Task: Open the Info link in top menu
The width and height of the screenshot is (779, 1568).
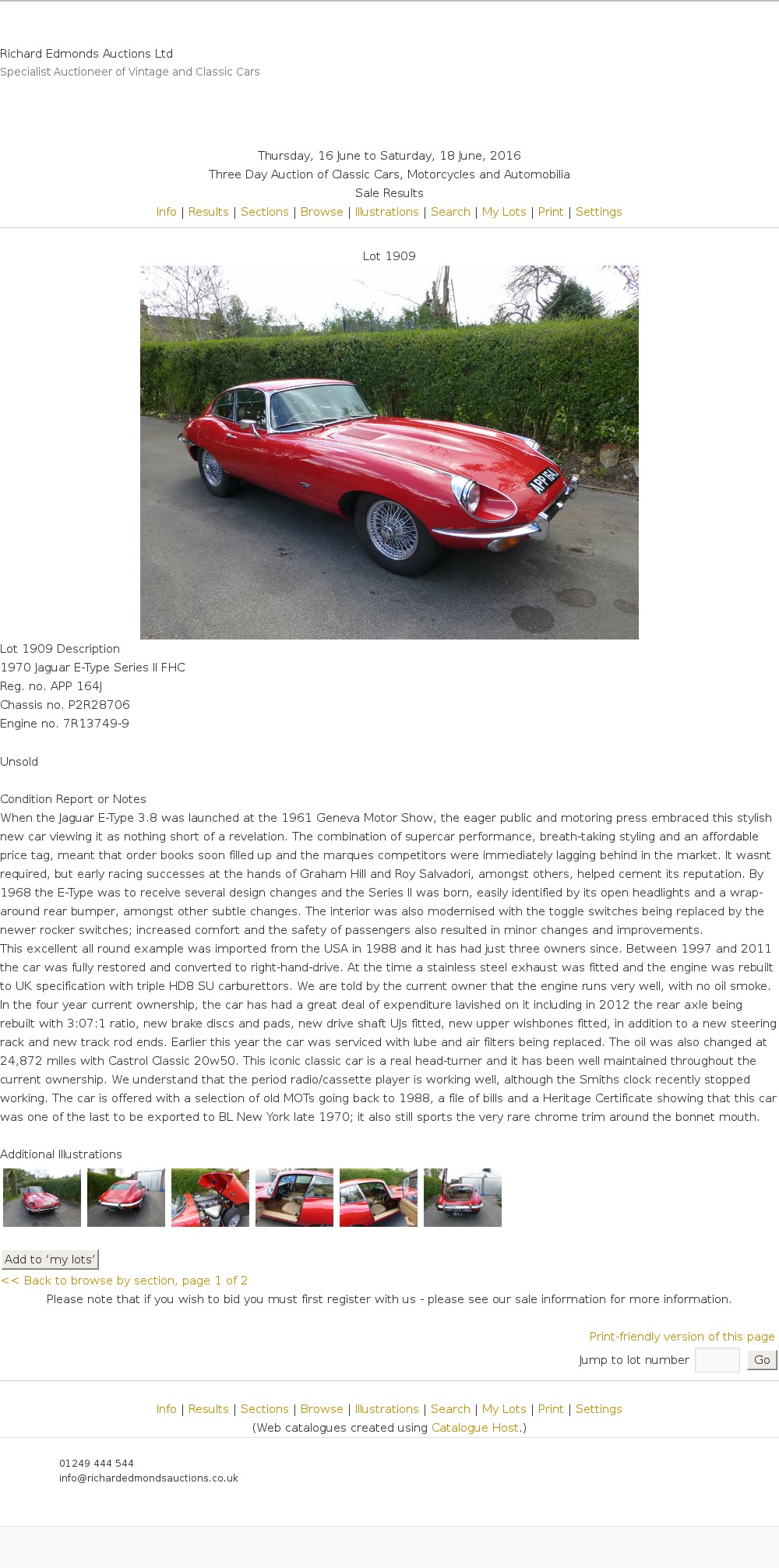Action: pos(166,212)
